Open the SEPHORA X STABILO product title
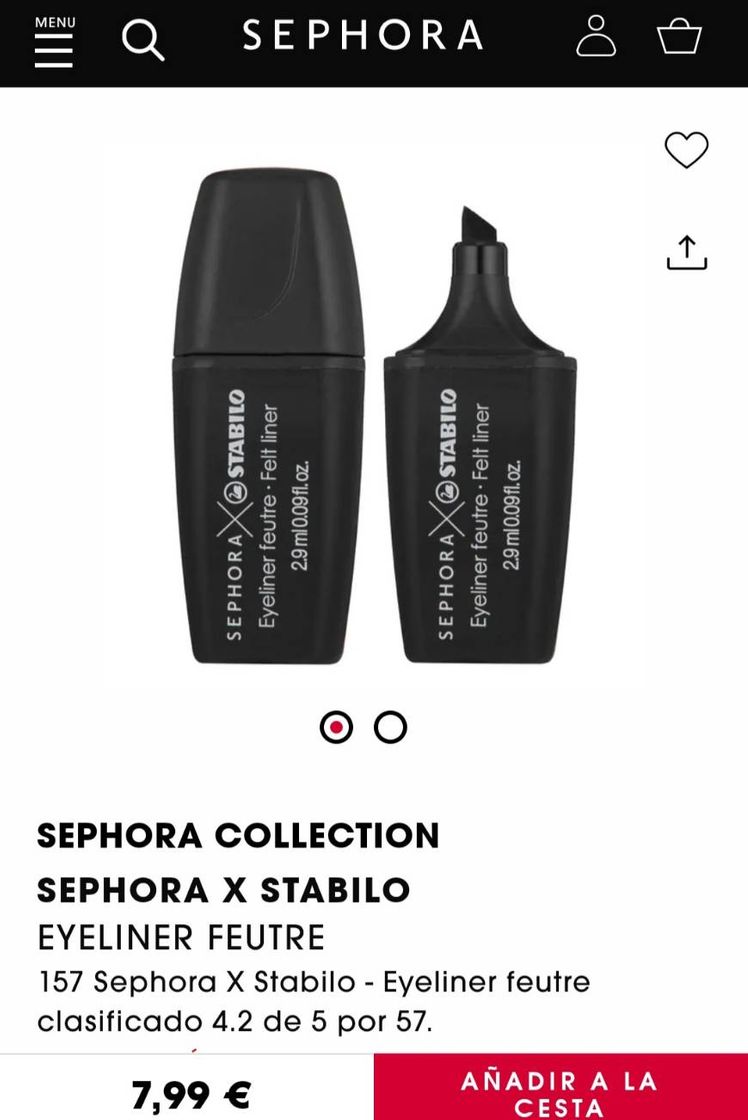Viewport: 748px width, 1120px height. click(x=221, y=888)
